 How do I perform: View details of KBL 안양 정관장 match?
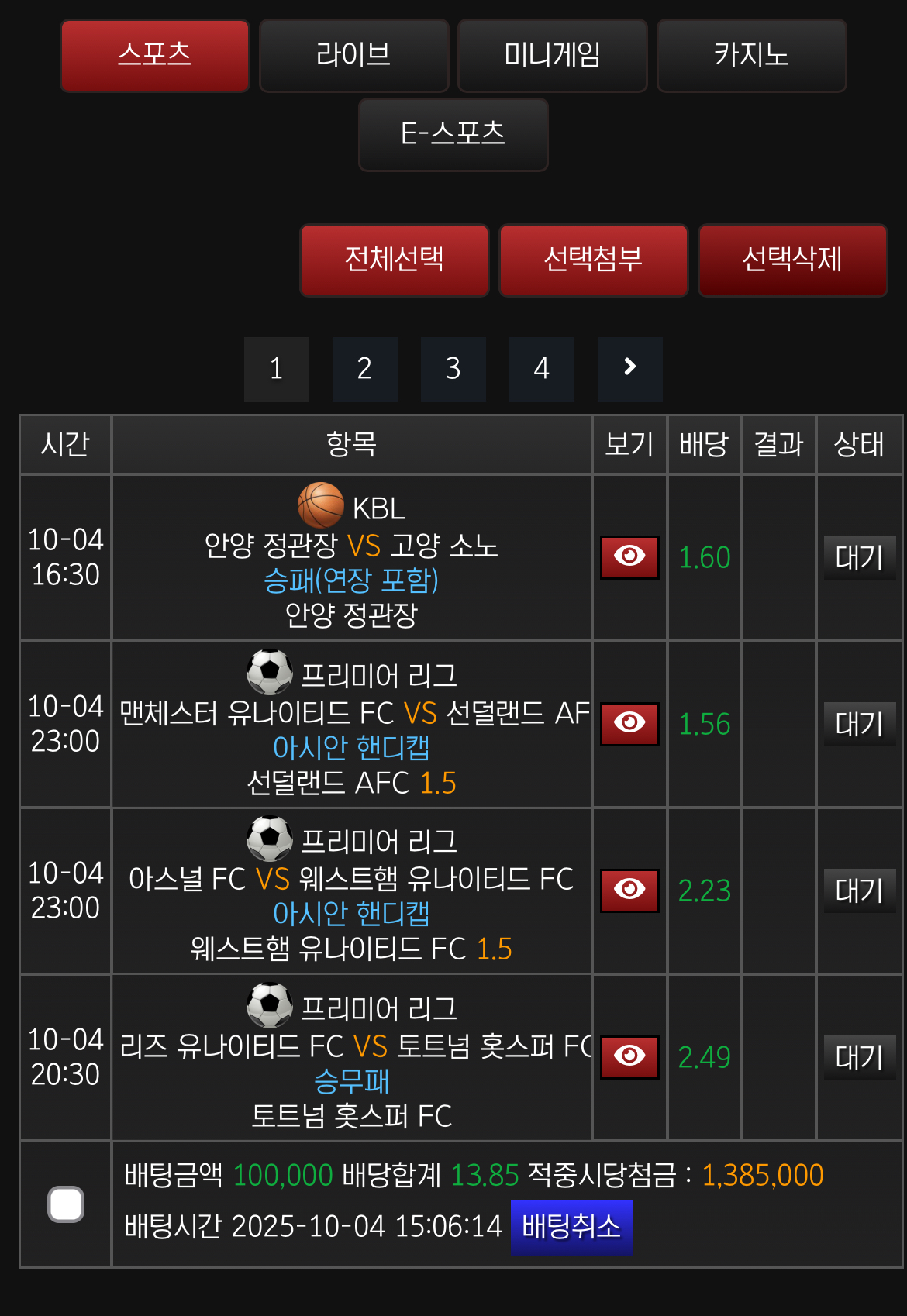(629, 556)
